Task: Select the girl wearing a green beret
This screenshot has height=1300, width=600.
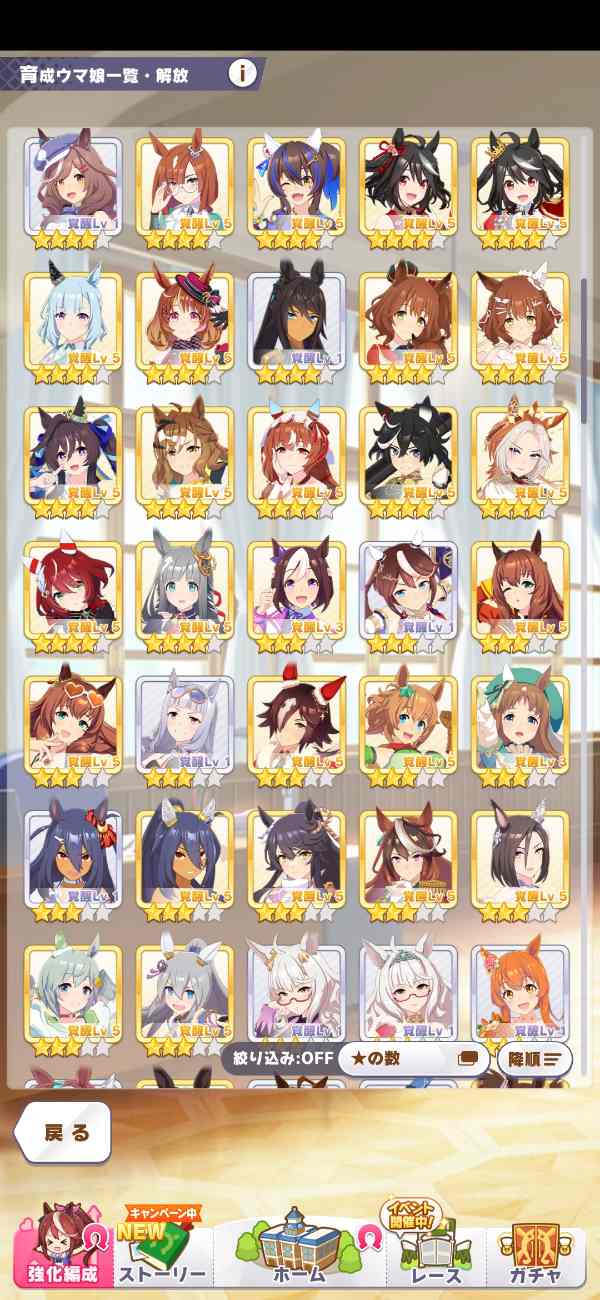Action: coord(520,725)
